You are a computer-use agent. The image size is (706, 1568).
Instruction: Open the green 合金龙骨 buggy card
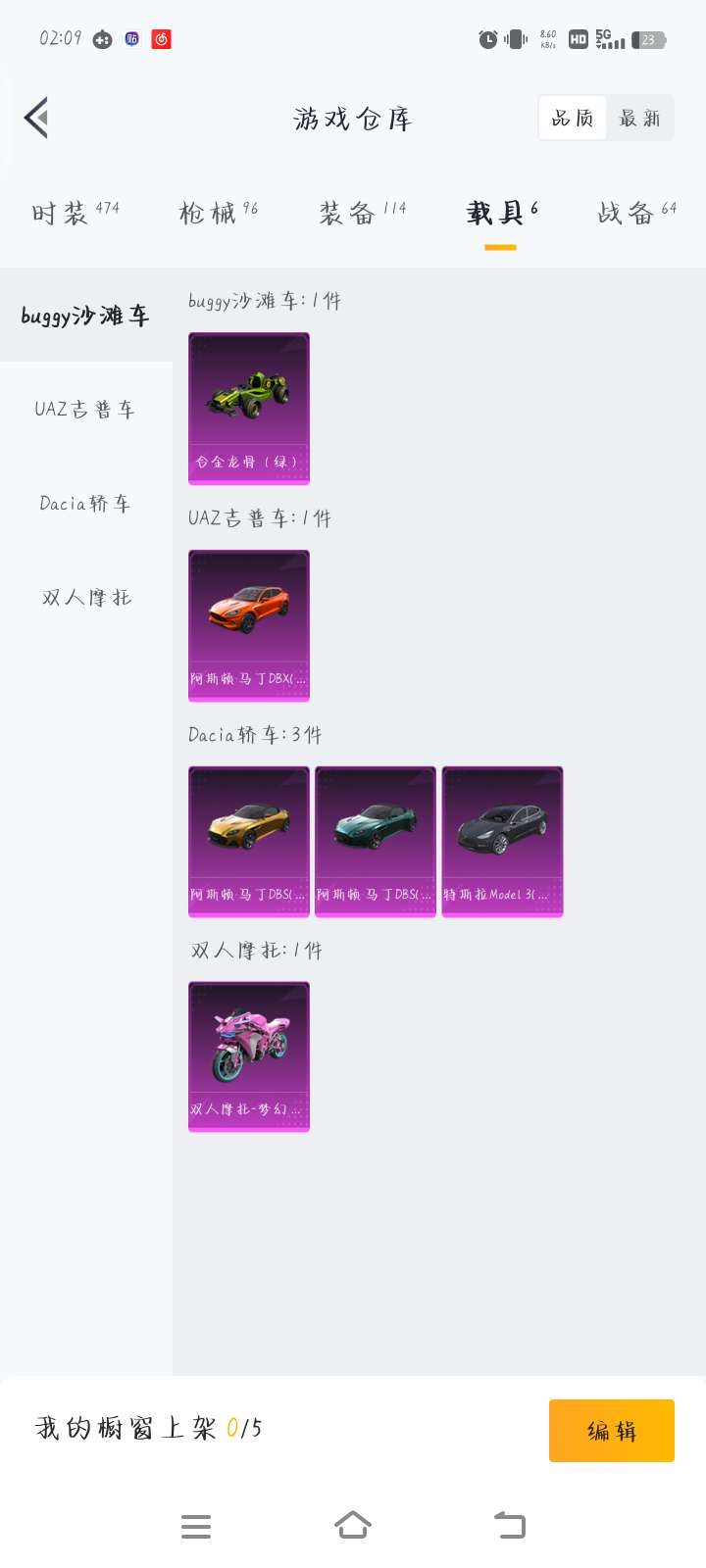pyautogui.click(x=249, y=409)
